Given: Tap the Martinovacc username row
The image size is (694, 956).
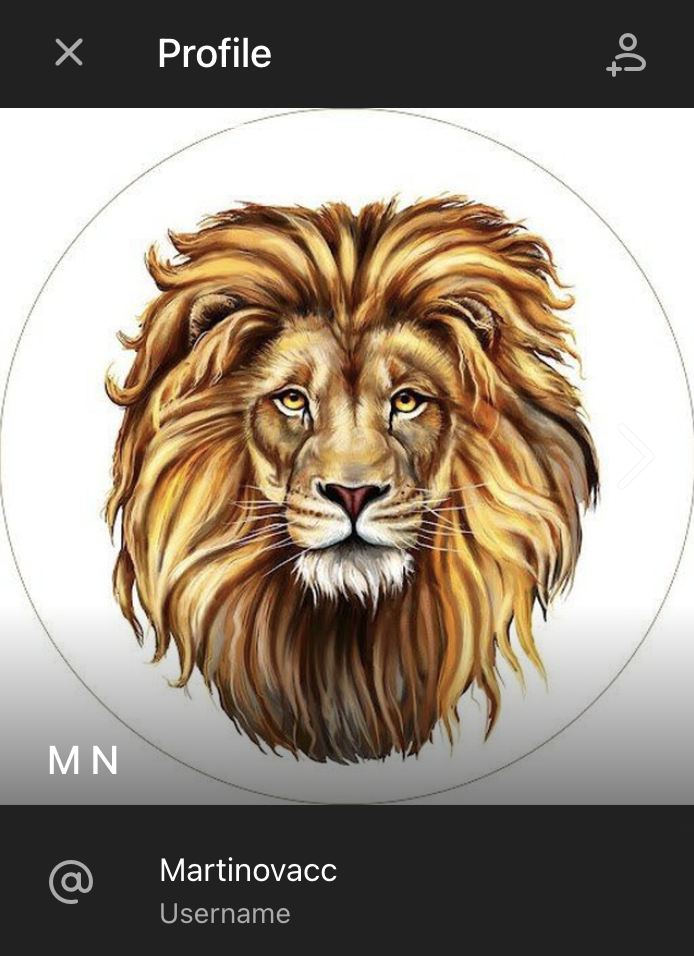Looking at the screenshot, I should tap(347, 886).
